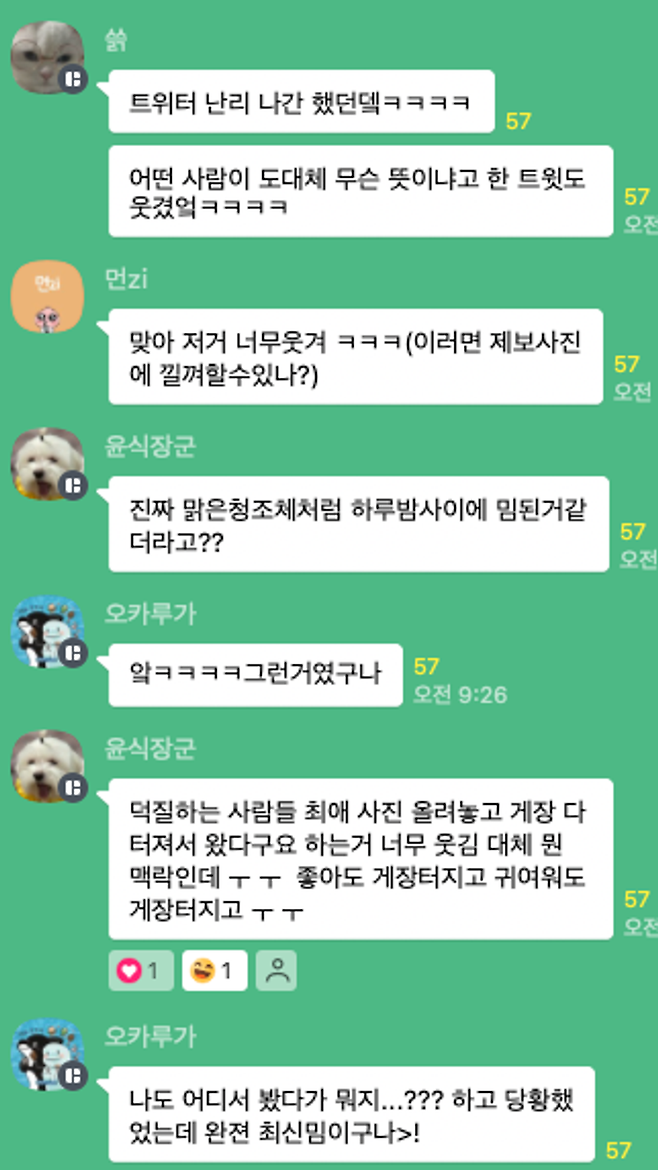Add a heart reaction to 윤식장군's 게장 message
This screenshot has width=658, height=1170.
[140, 970]
